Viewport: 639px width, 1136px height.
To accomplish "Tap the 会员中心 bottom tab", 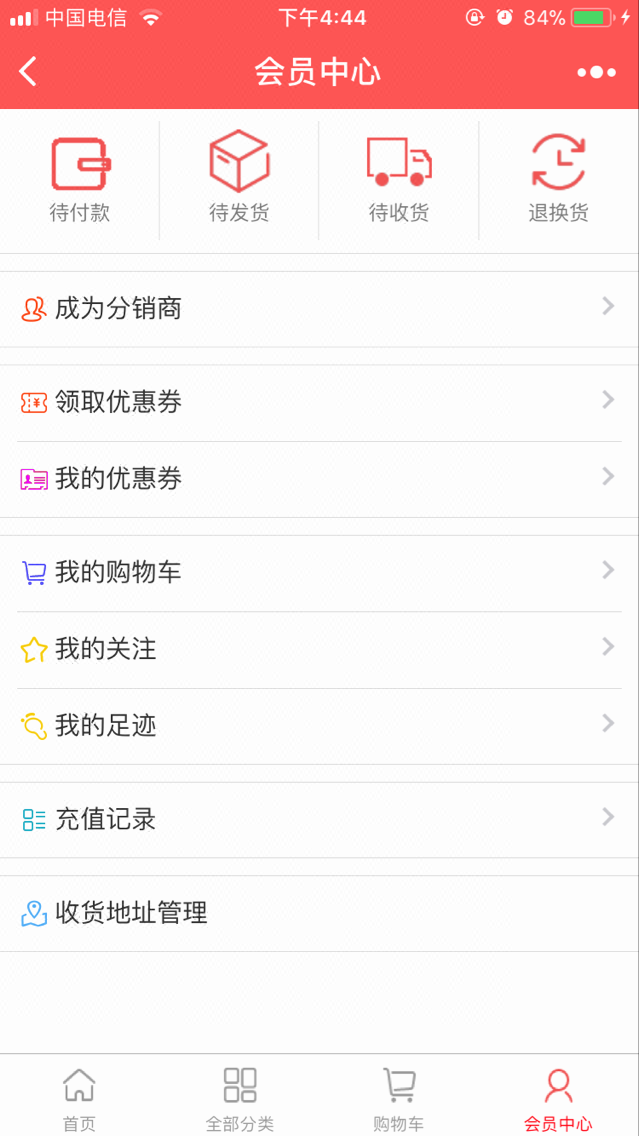I will (x=558, y=1097).
